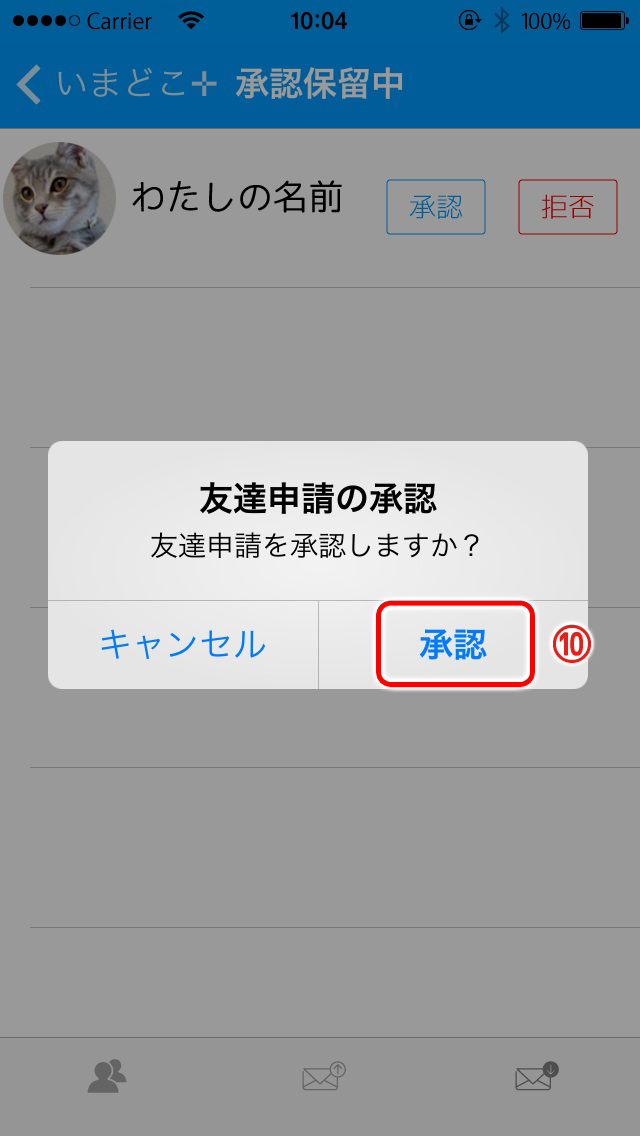Confirm with 承認 in the dialog
This screenshot has width=640, height=1136.
pyautogui.click(x=453, y=644)
